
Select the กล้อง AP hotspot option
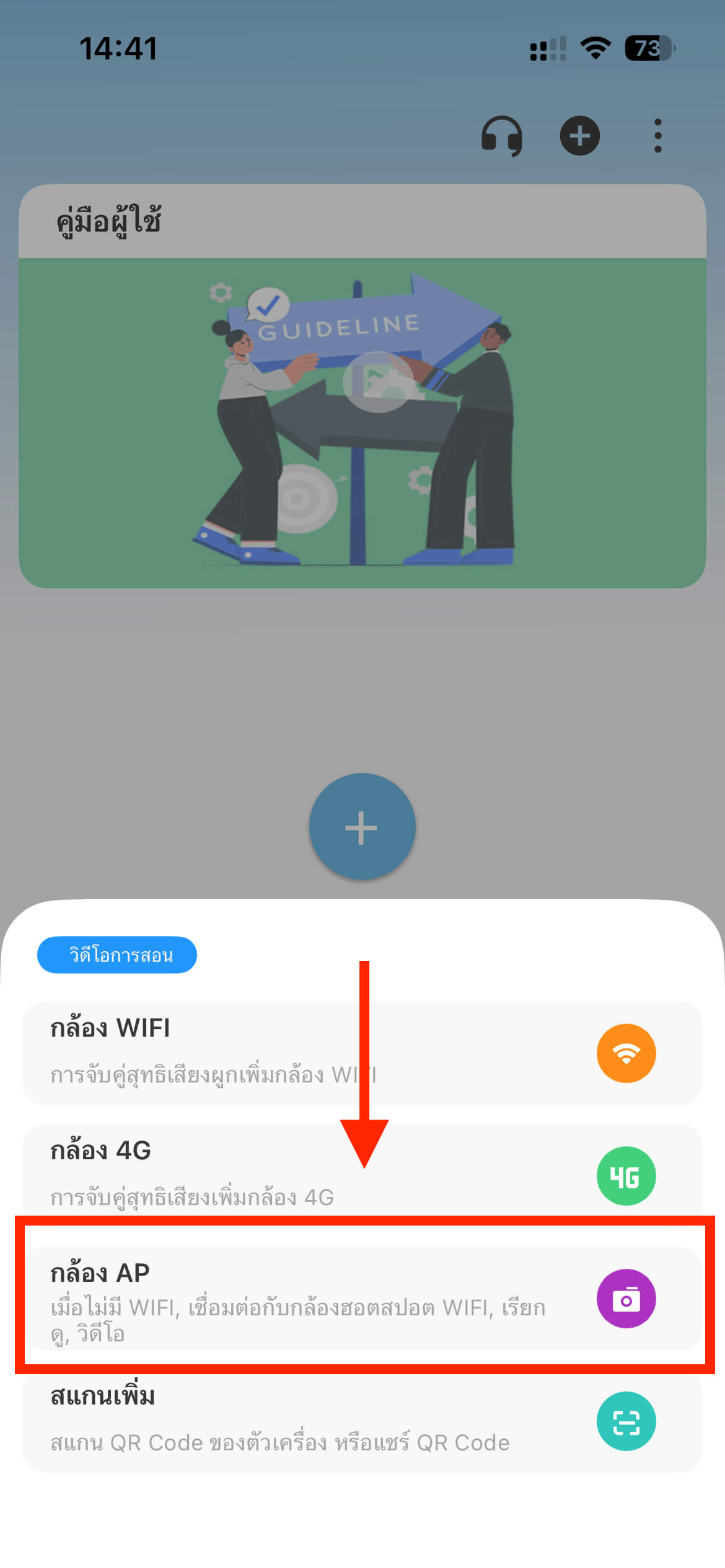(362, 1299)
